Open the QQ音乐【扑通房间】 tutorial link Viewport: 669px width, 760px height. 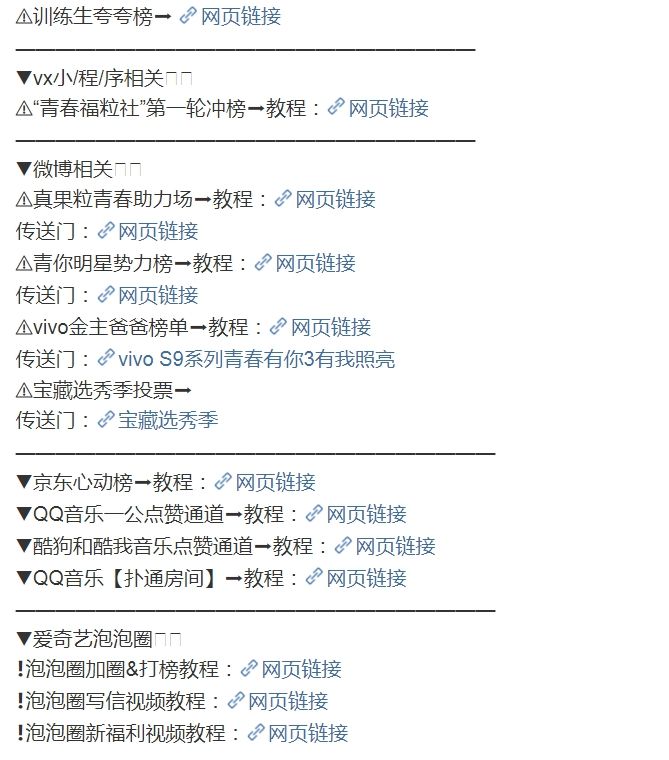click(366, 578)
